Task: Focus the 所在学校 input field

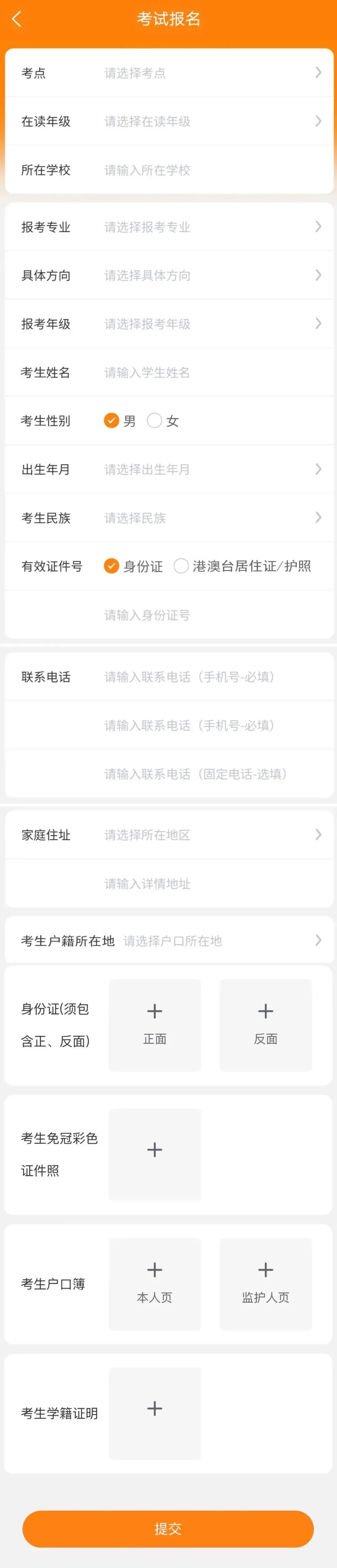Action: pyautogui.click(x=207, y=170)
